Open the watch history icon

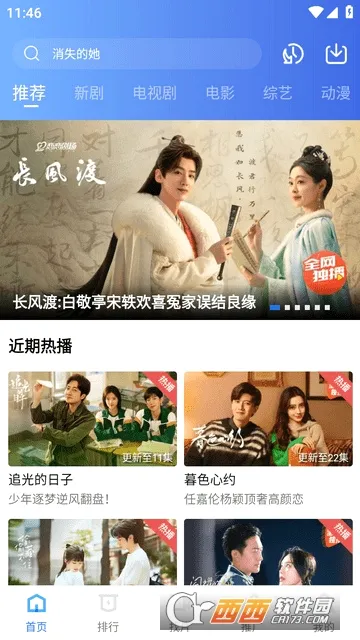point(293,54)
